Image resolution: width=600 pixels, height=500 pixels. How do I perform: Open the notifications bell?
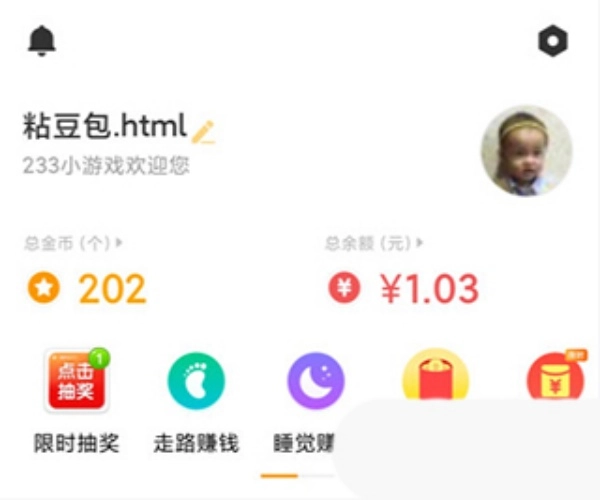click(x=42, y=41)
